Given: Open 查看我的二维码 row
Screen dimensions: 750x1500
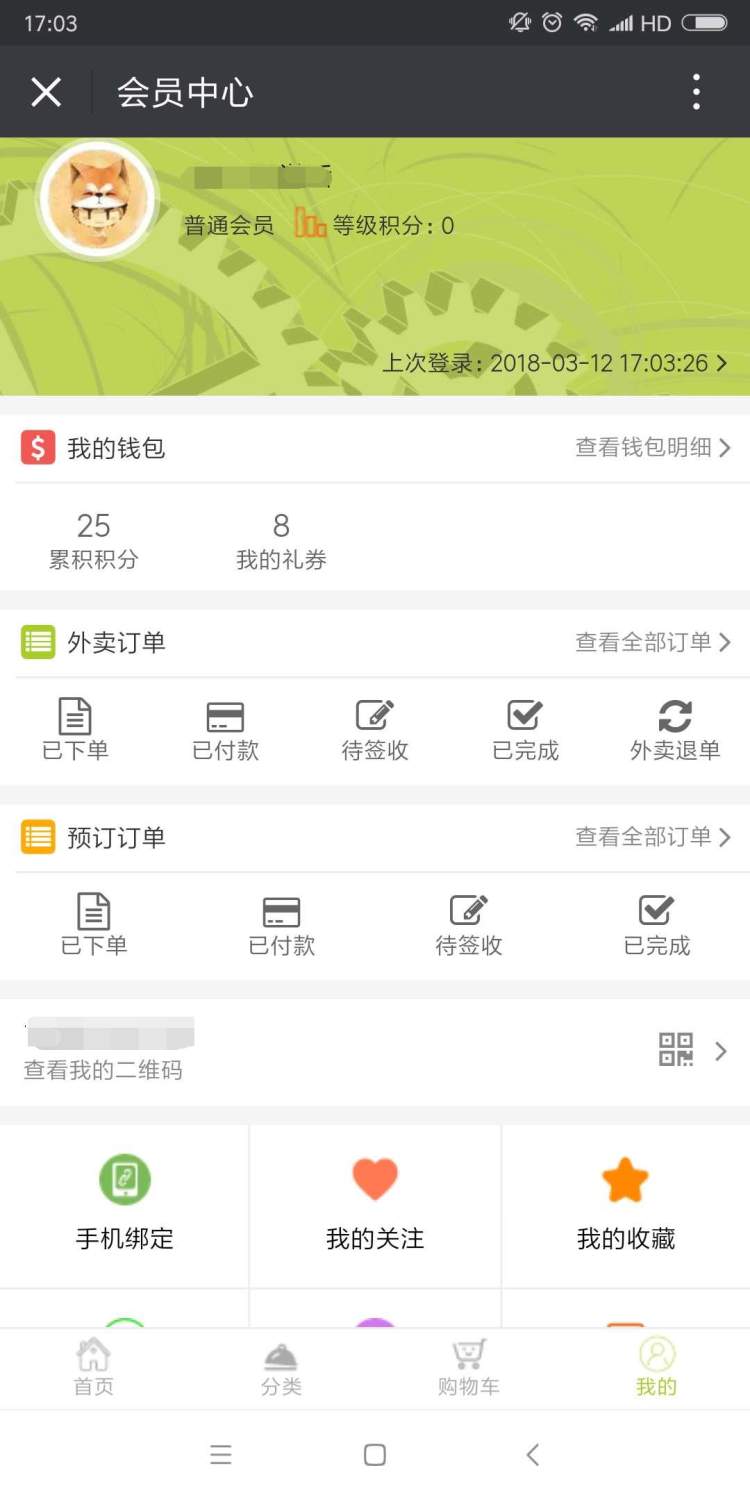Looking at the screenshot, I should [x=375, y=1051].
